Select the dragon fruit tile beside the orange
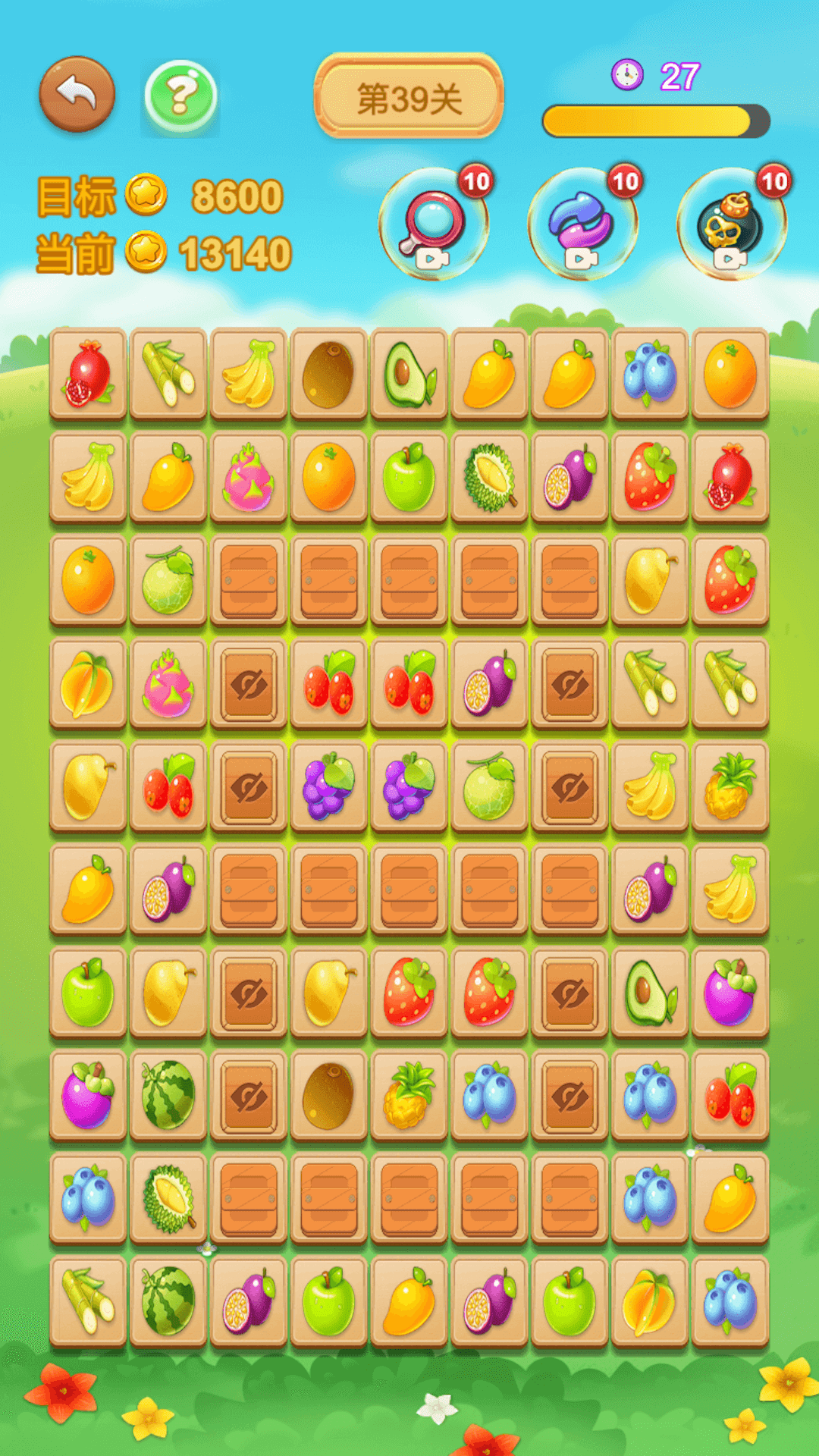This screenshot has width=819, height=1456. pos(249,477)
